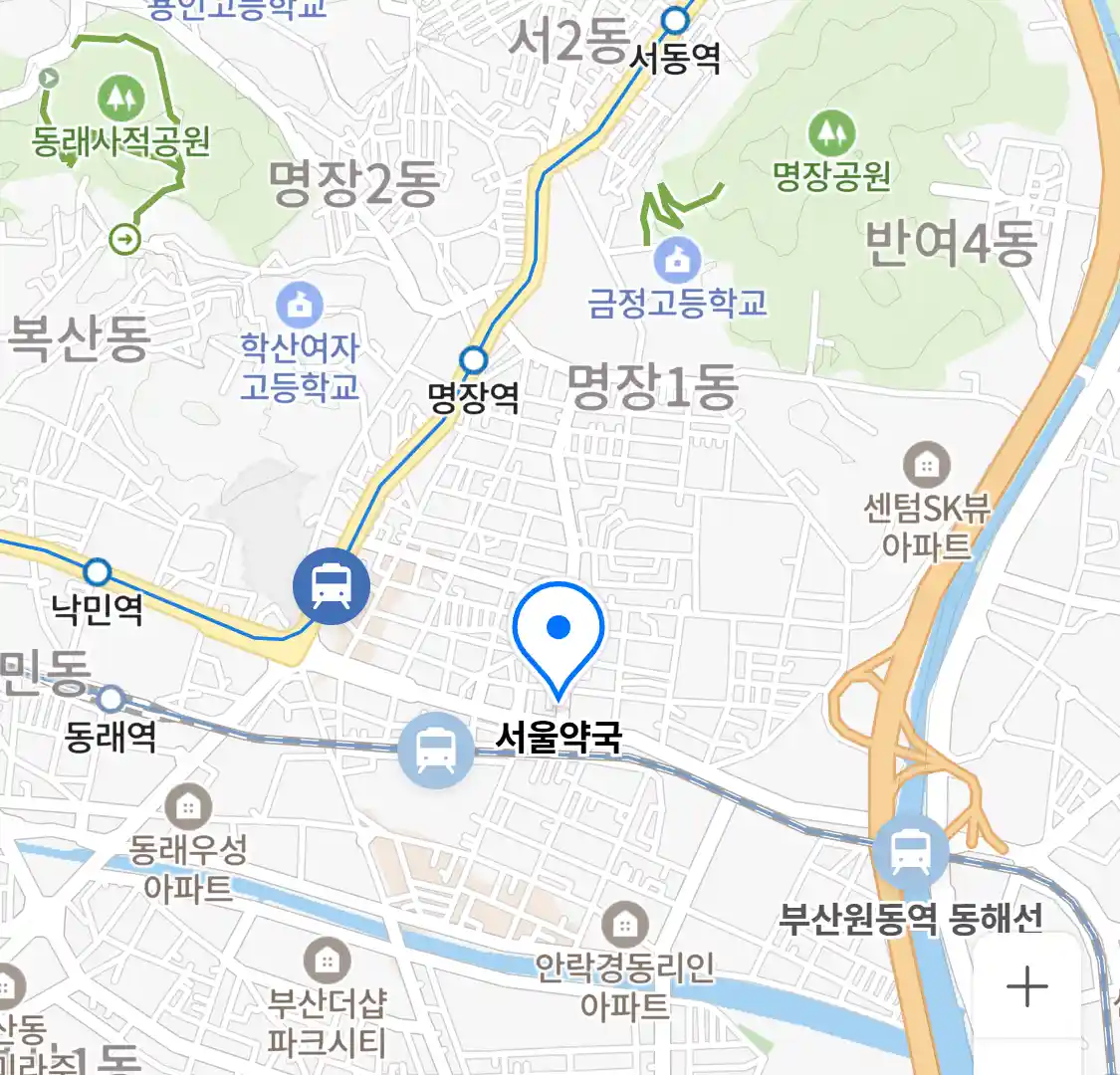Viewport: 1120px width, 1075px height.
Task: Tap the railway station icon left of 서울약국
Action: pyautogui.click(x=435, y=752)
